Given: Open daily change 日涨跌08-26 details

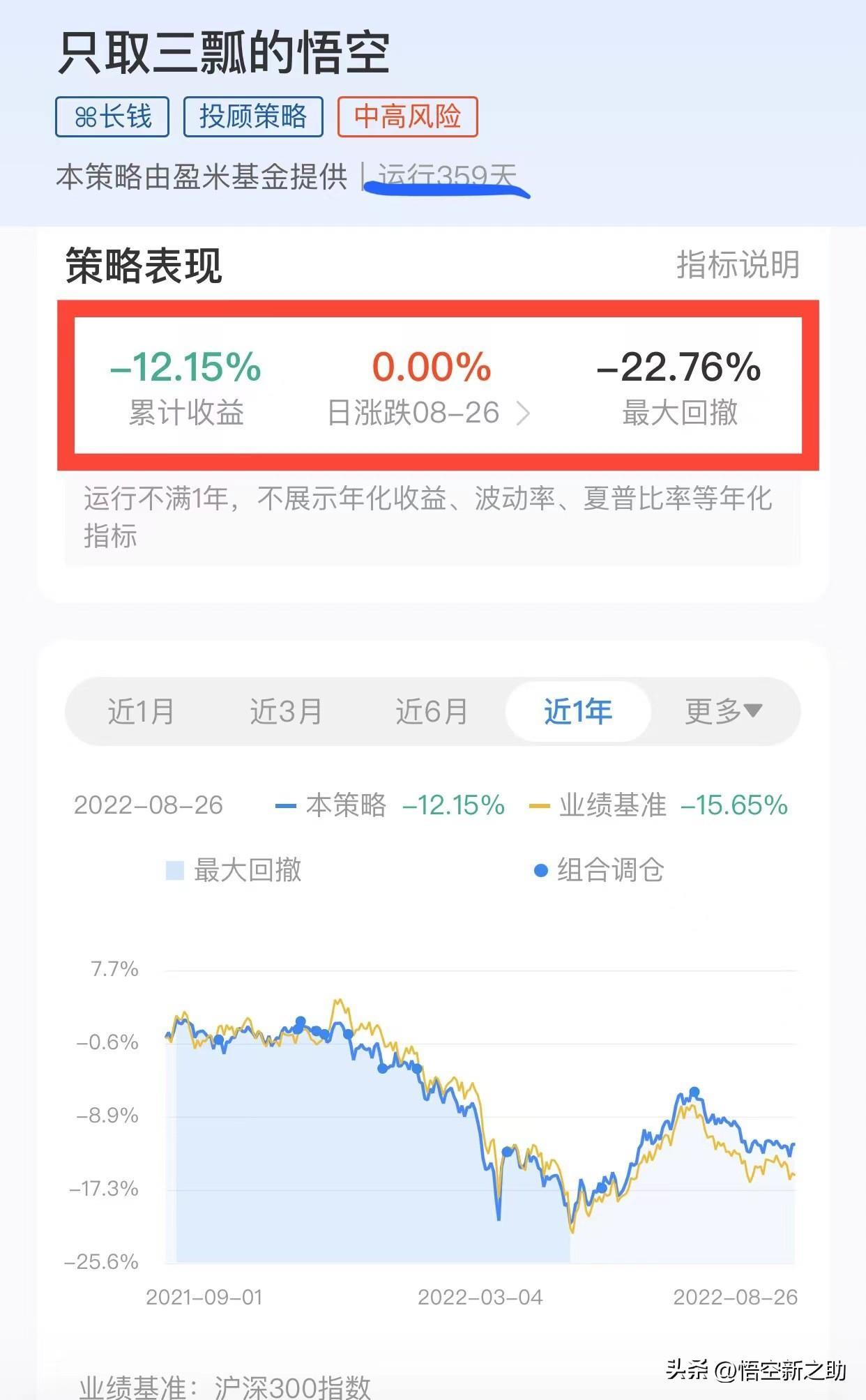Looking at the screenshot, I should coord(428,413).
